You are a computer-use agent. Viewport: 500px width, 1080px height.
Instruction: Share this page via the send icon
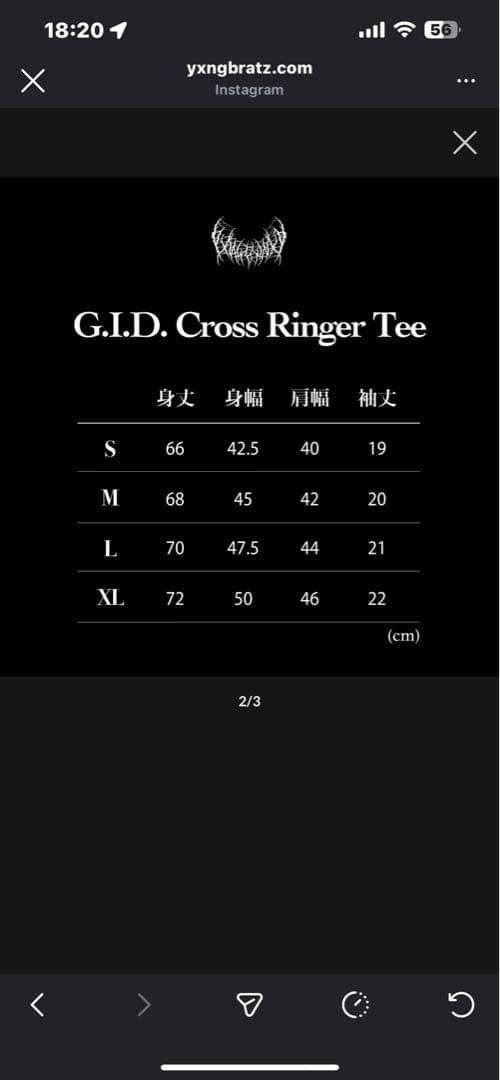(249, 1006)
